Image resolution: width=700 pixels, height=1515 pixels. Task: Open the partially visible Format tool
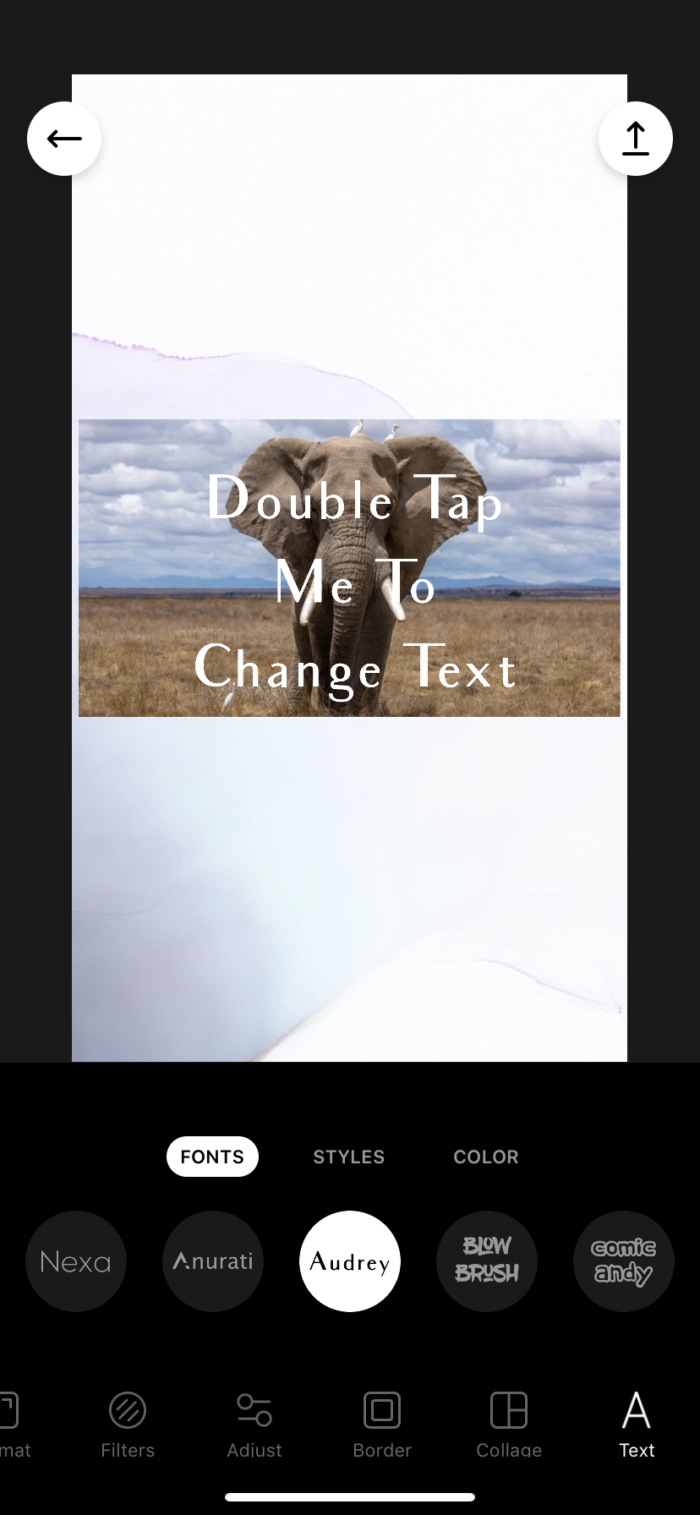pos(10,1424)
